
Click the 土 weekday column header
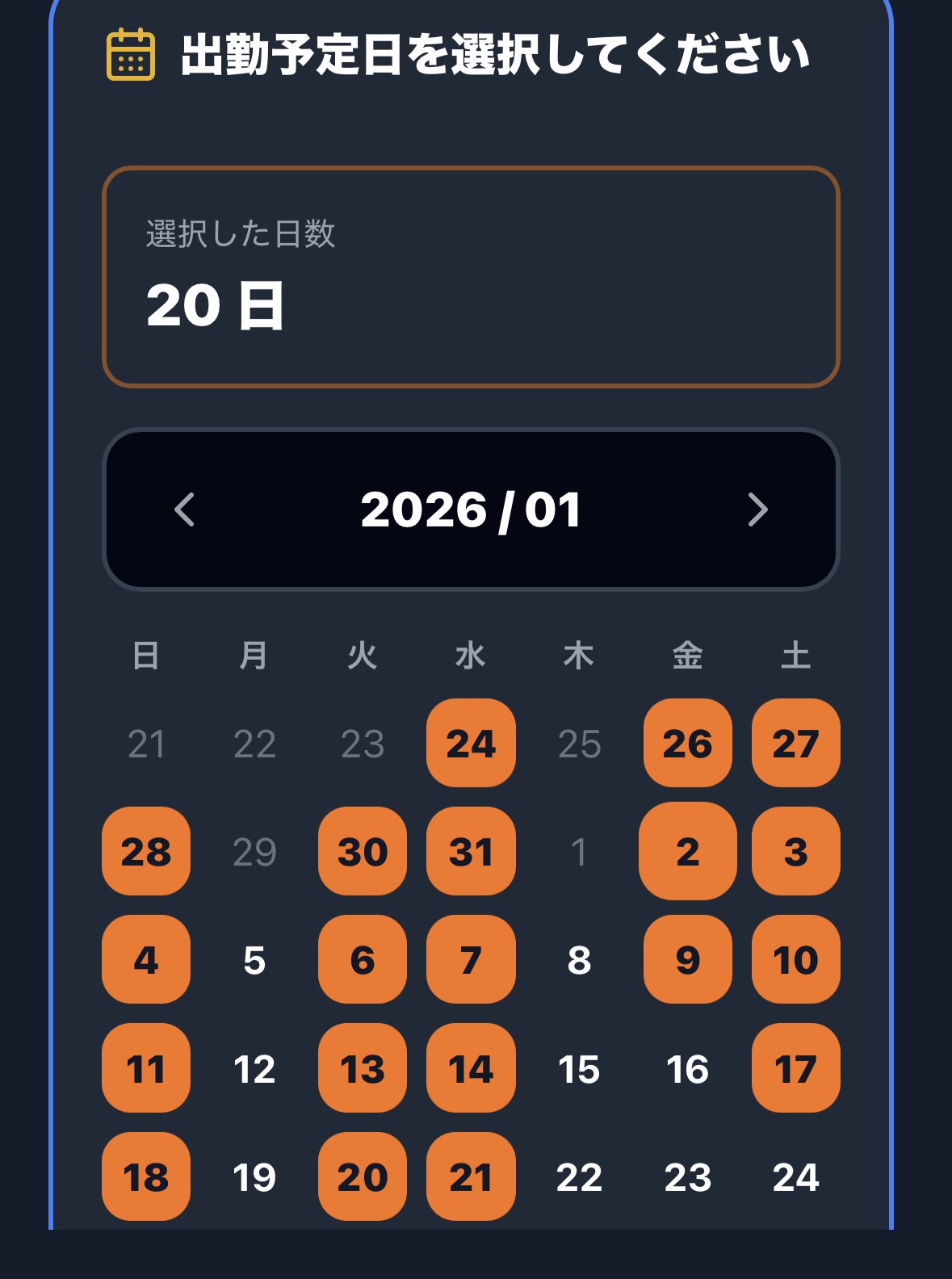795,656
